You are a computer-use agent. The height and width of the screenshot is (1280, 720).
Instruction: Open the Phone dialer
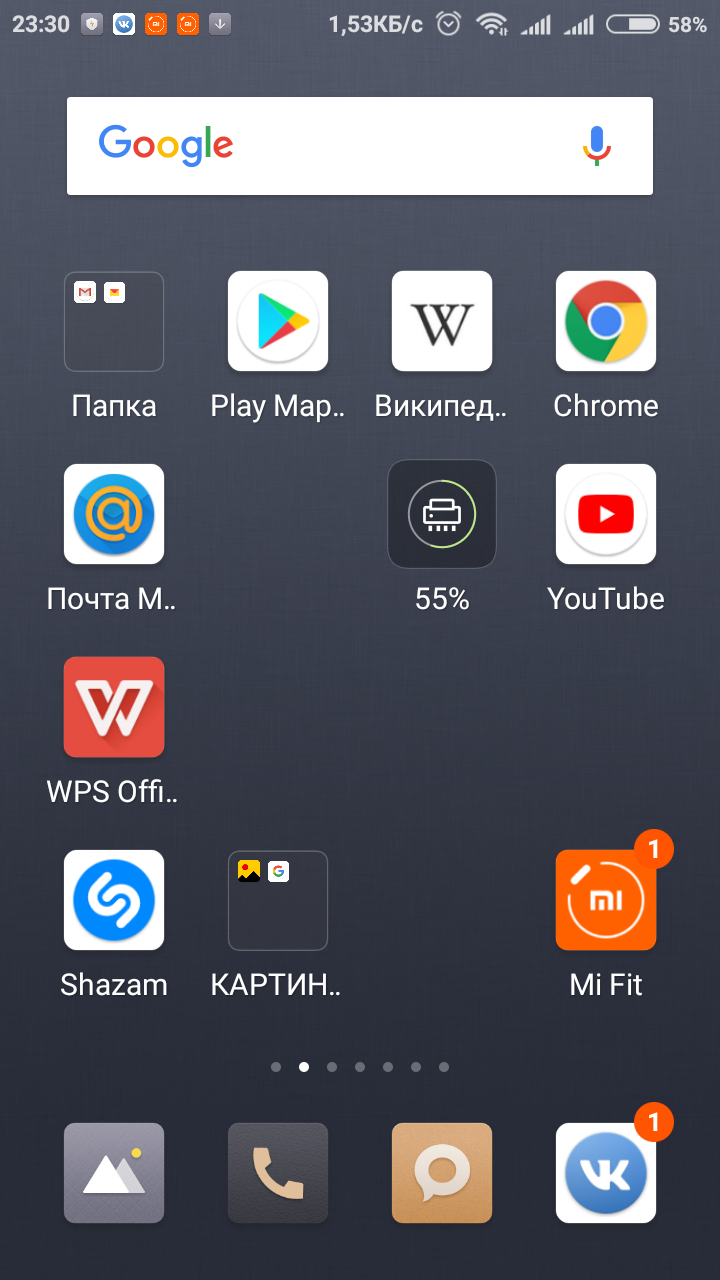click(278, 1173)
